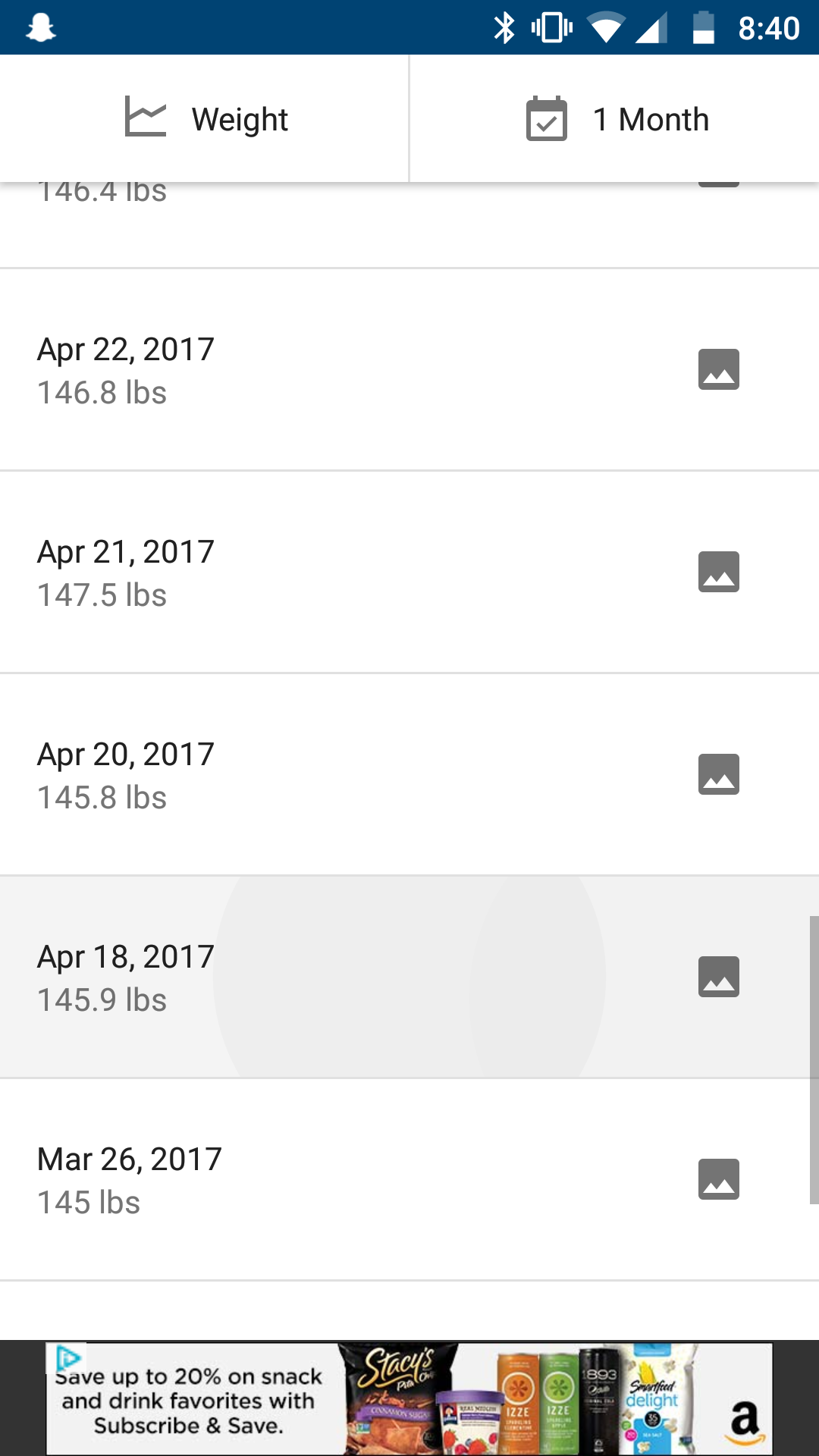View photo for Apr 22, 2017 entry
Image resolution: width=819 pixels, height=1456 pixels.
click(x=718, y=369)
